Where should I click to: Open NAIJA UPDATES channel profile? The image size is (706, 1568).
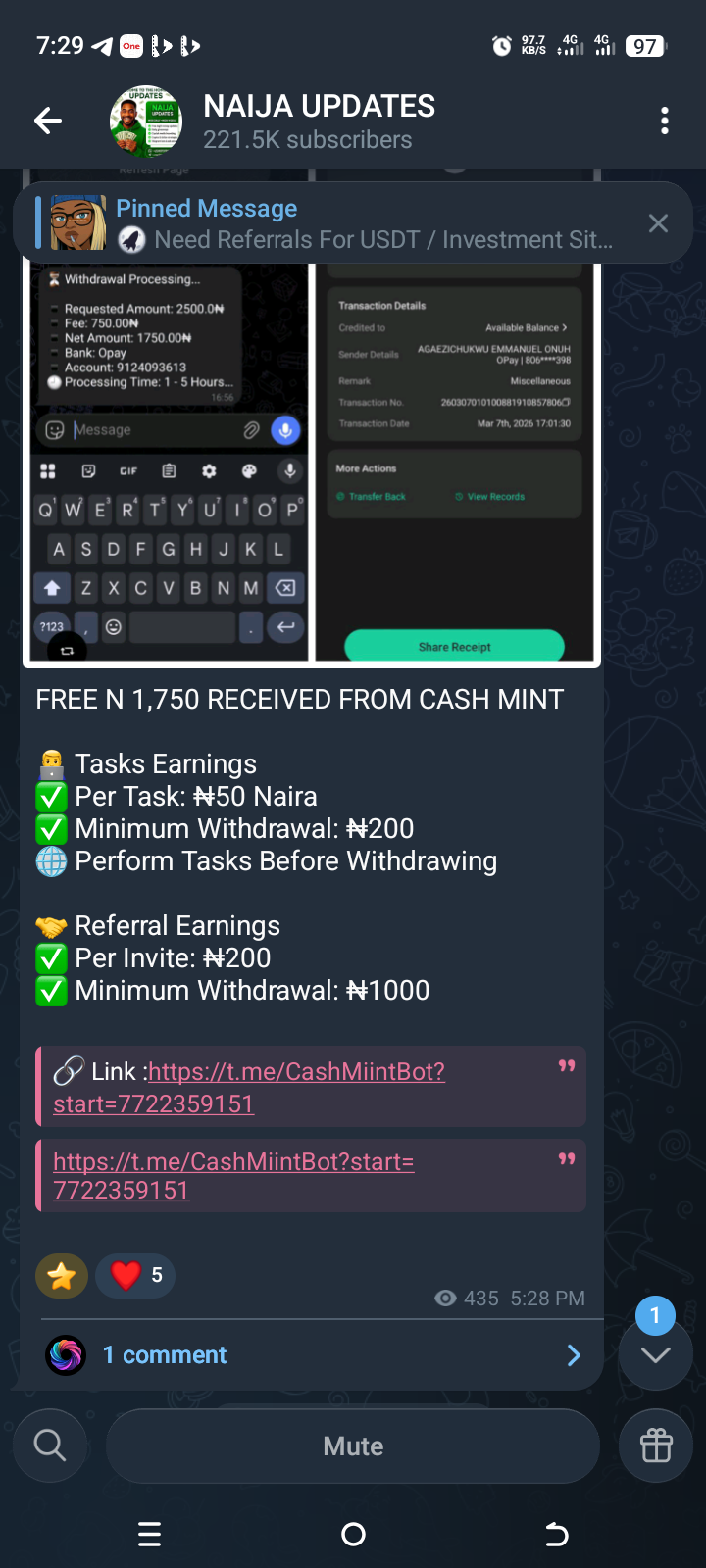[319, 122]
